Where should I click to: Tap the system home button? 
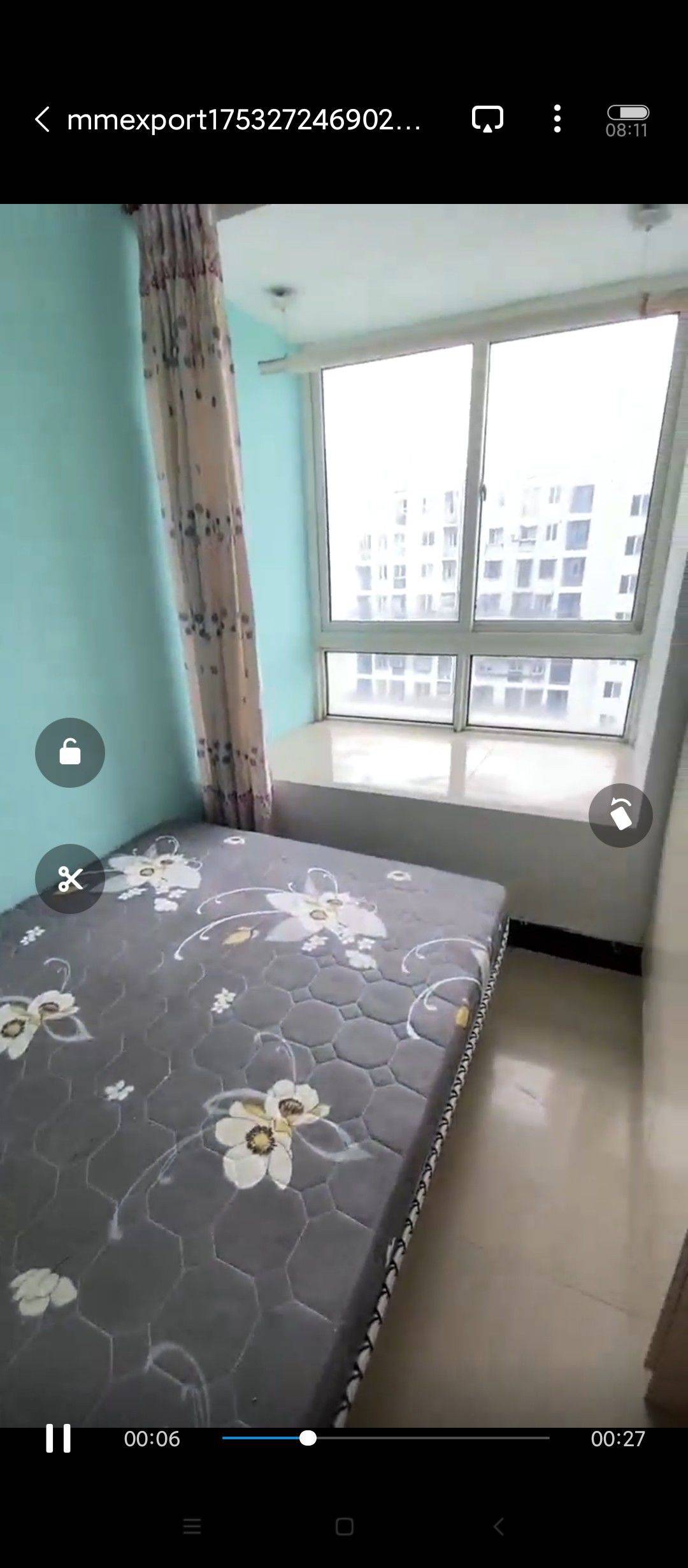tap(345, 1527)
